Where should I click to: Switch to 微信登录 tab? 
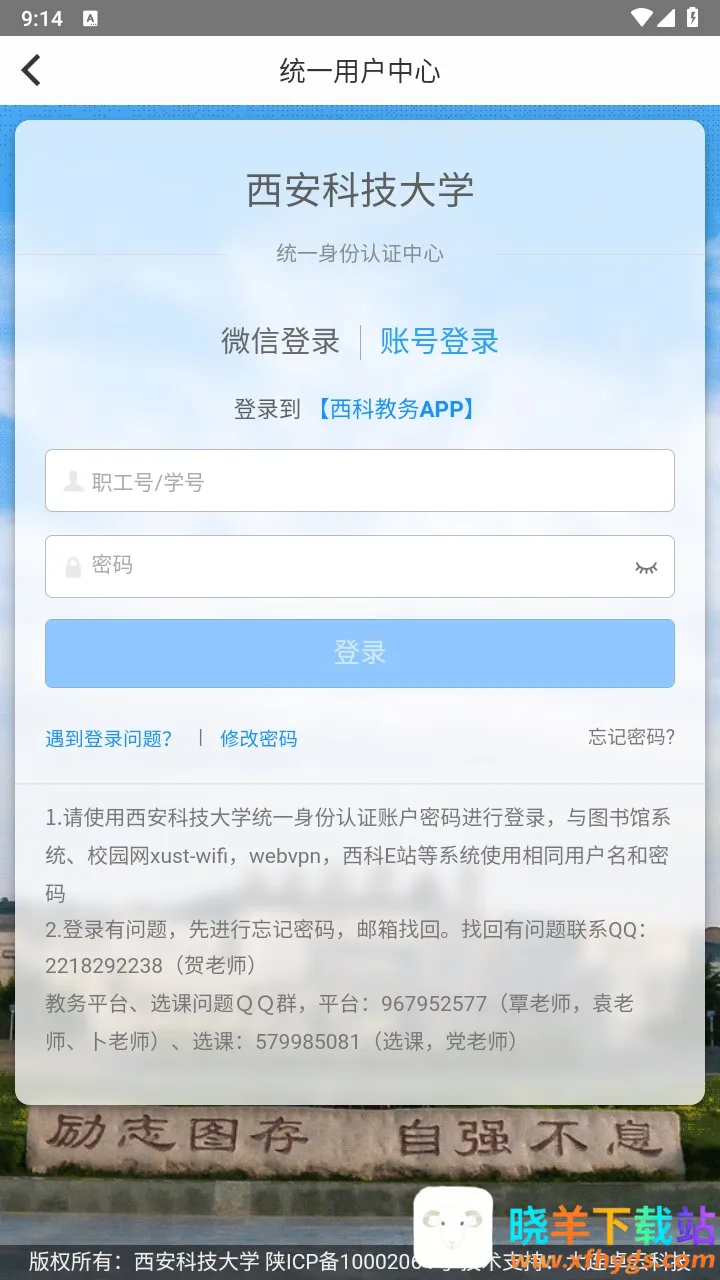[280, 341]
